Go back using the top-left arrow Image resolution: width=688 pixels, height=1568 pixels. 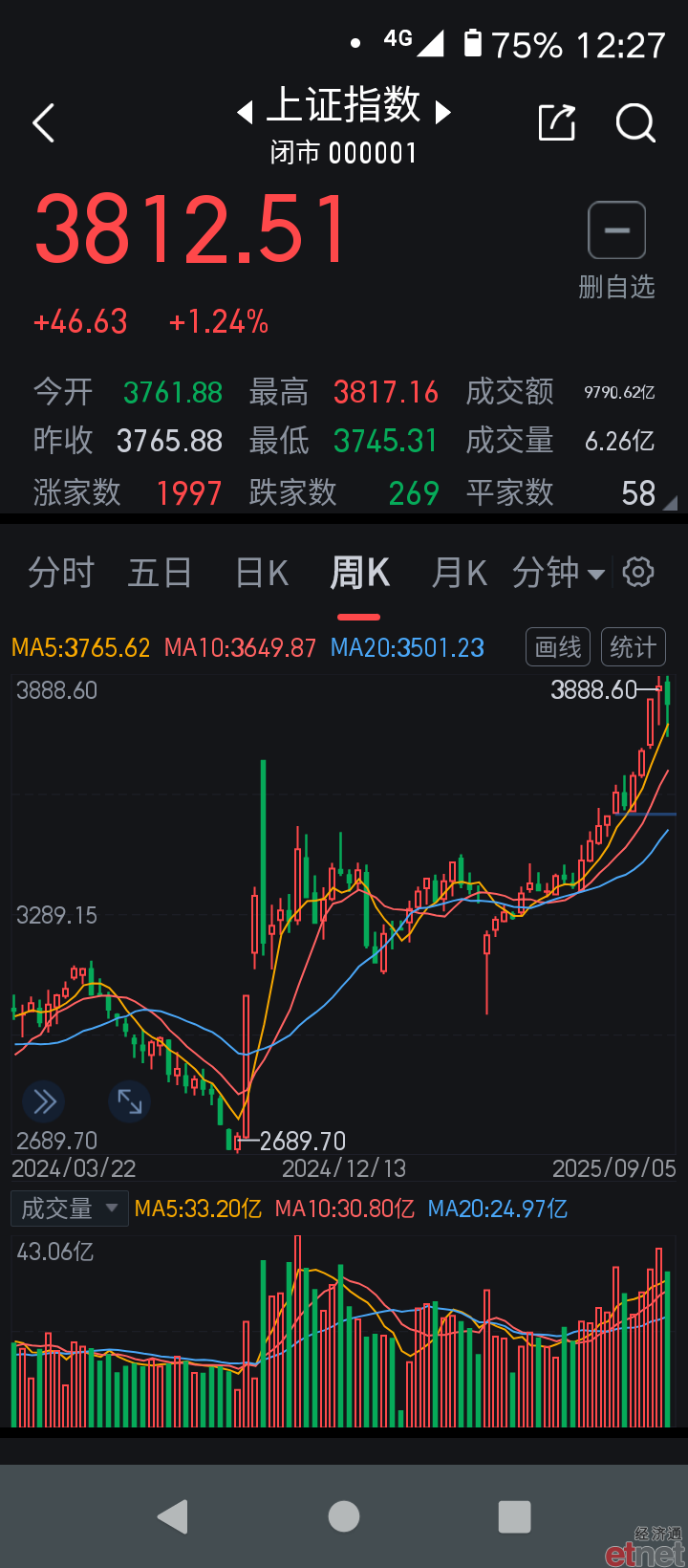pos(44,123)
